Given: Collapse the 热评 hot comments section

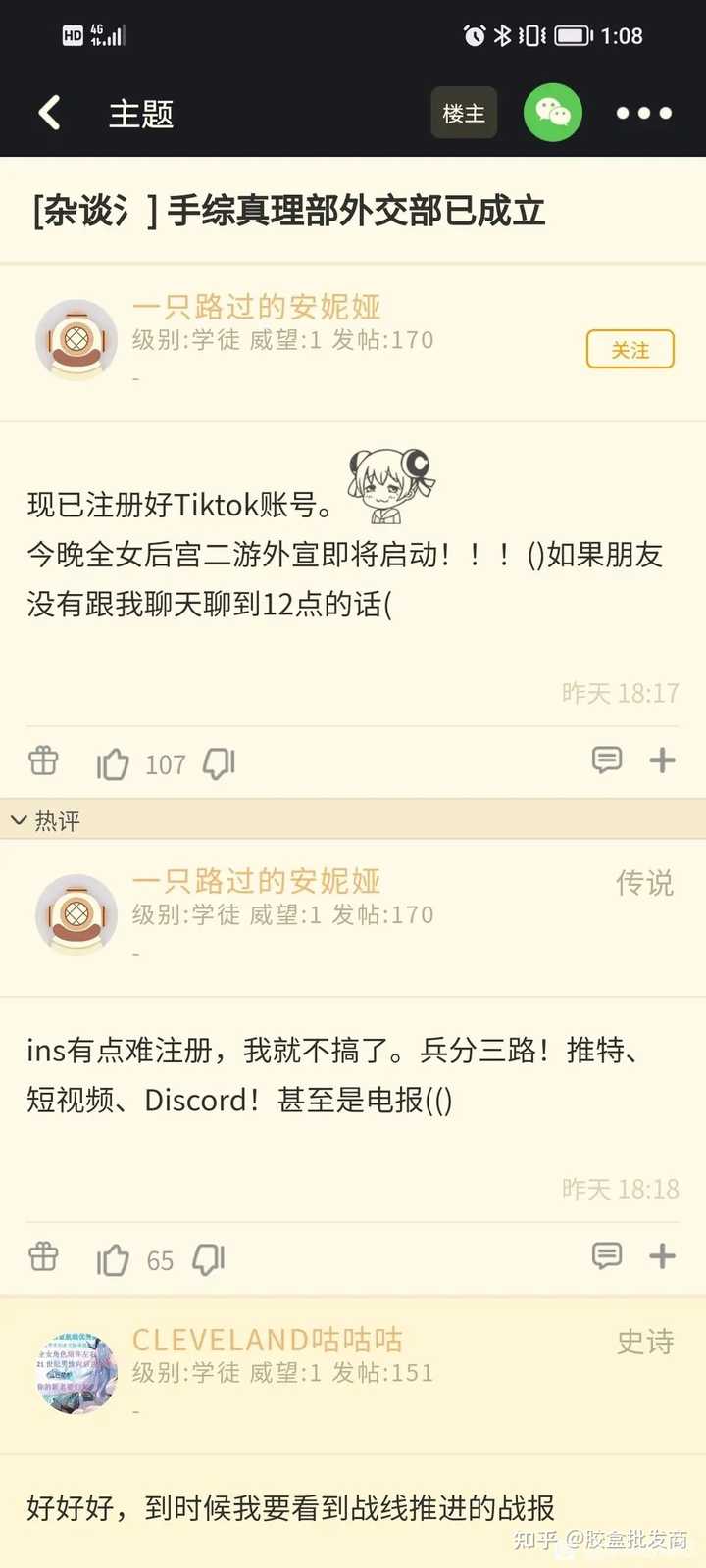Looking at the screenshot, I should point(20,820).
